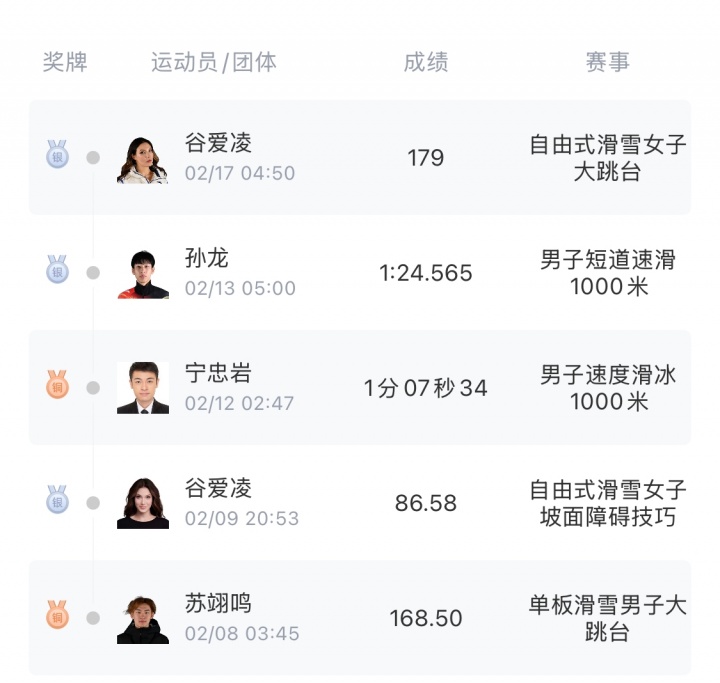The width and height of the screenshot is (720, 683).
Task: View 宁忠岩's 男子速度滑冰1000米 bronze medal row
Action: coord(360,388)
